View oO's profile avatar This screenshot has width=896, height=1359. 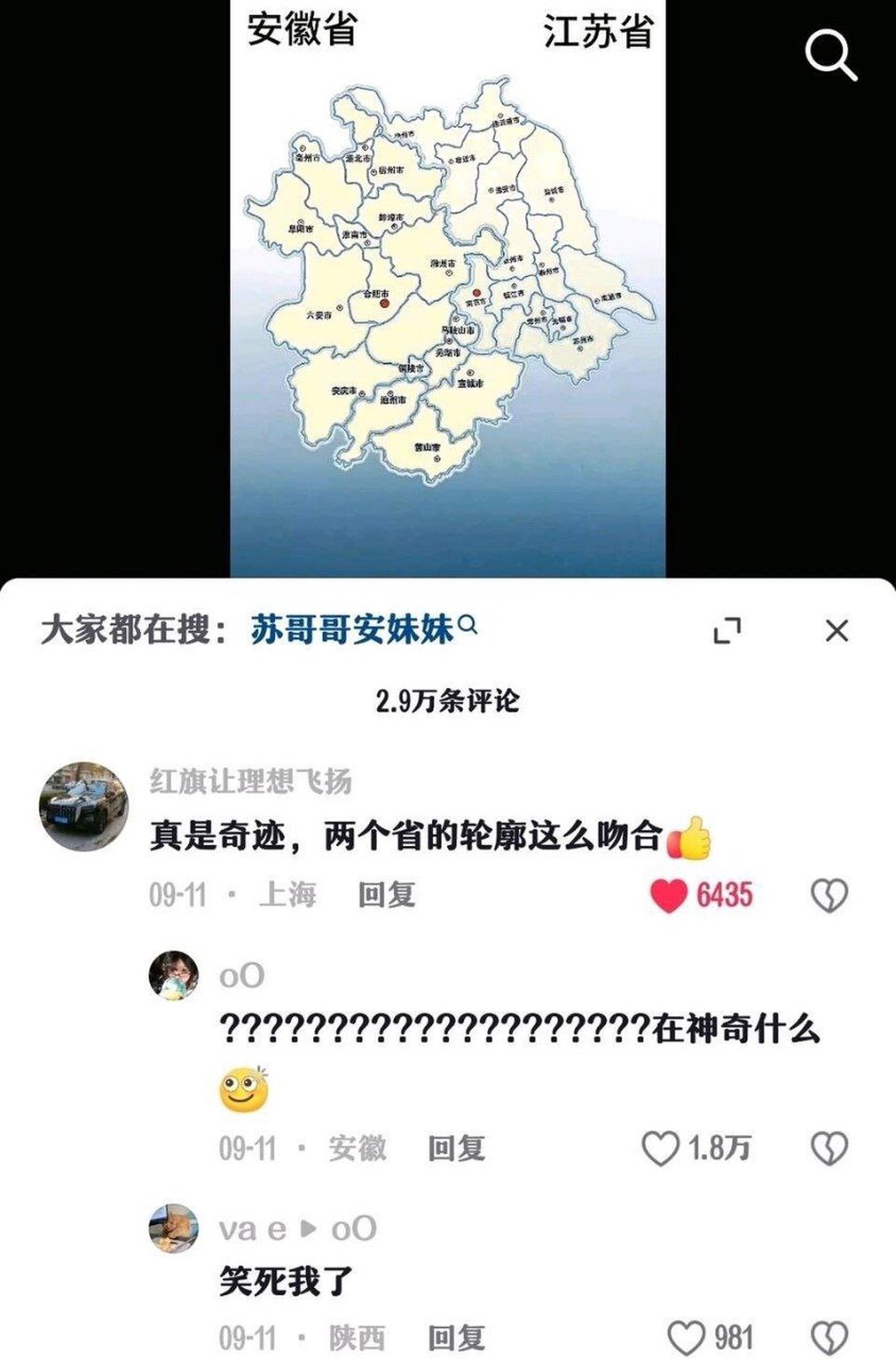173,975
